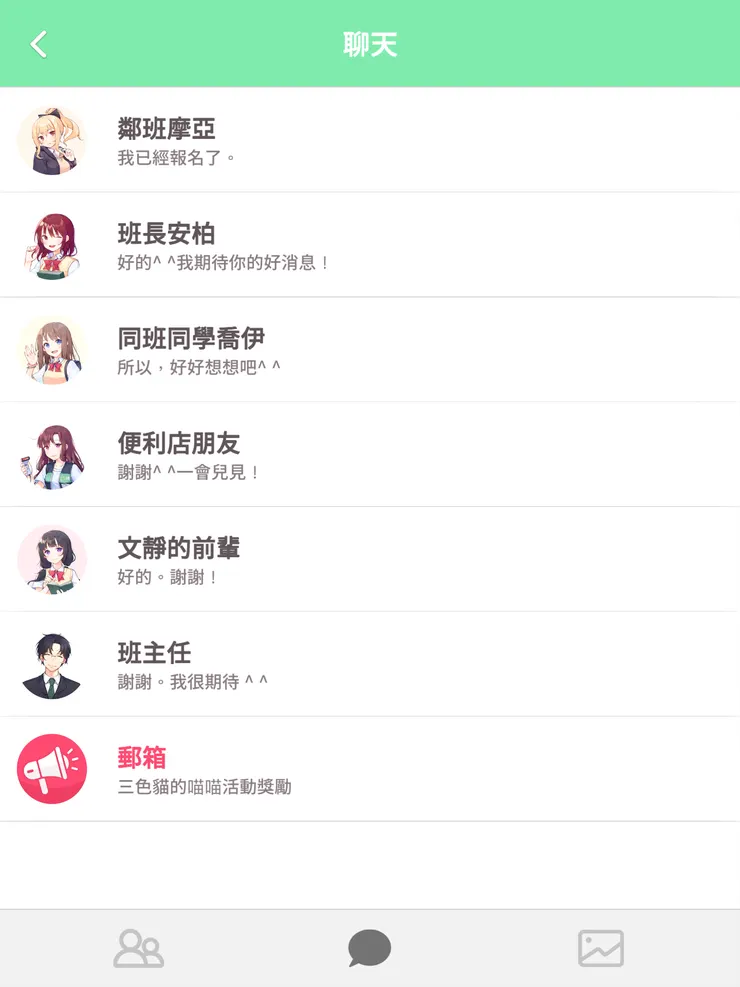Tap the 聊天 title in the header
Screen dimensions: 740x987
pos(370,44)
